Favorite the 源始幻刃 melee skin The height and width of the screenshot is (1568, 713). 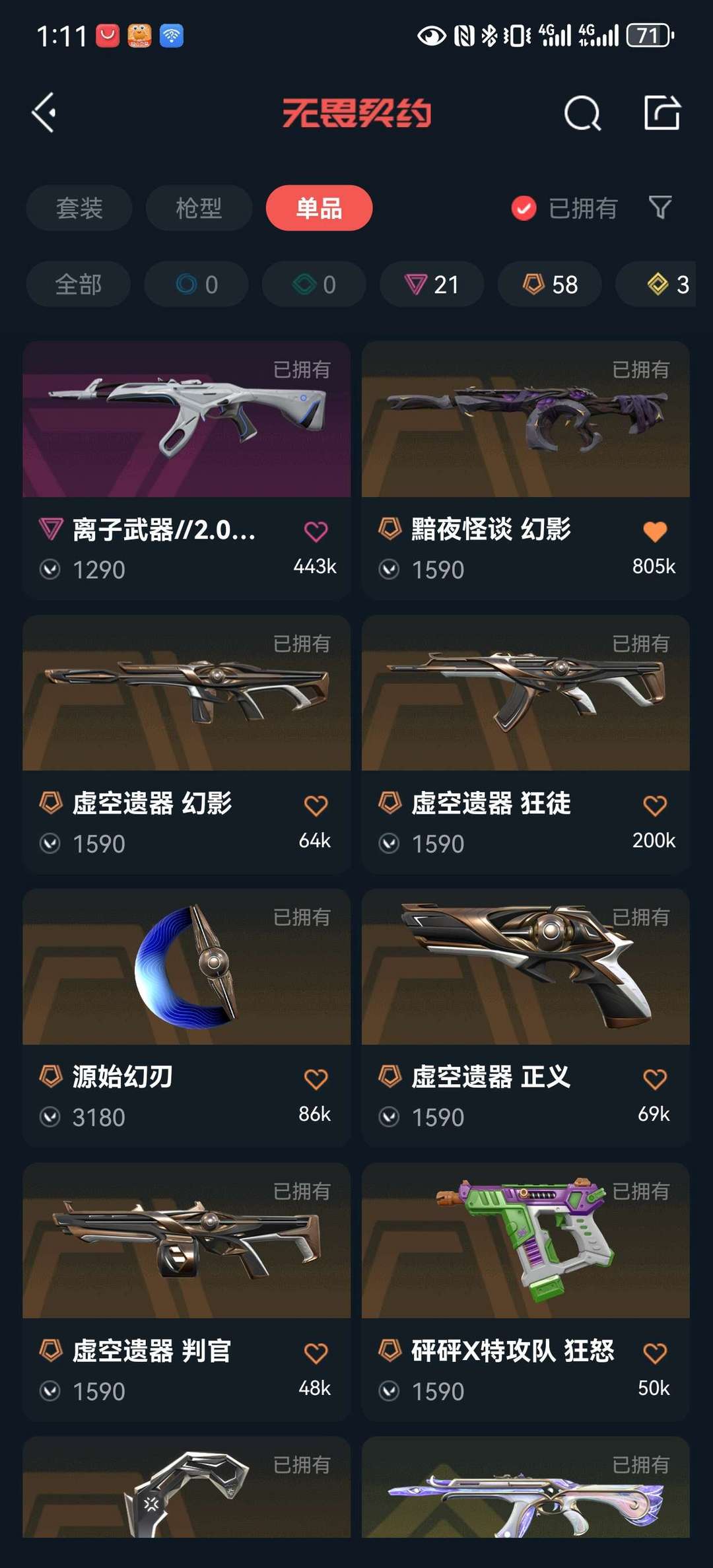click(316, 1078)
